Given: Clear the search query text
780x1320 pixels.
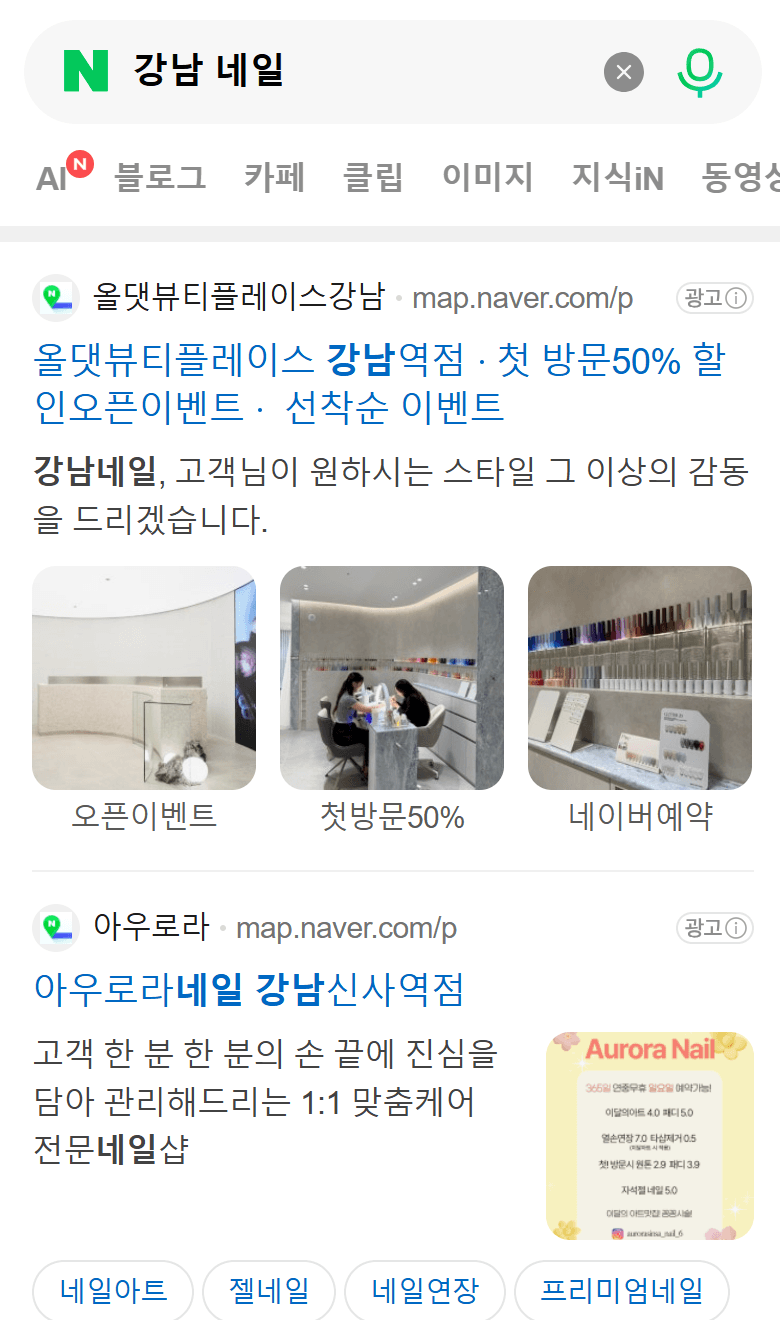Looking at the screenshot, I should point(624,72).
